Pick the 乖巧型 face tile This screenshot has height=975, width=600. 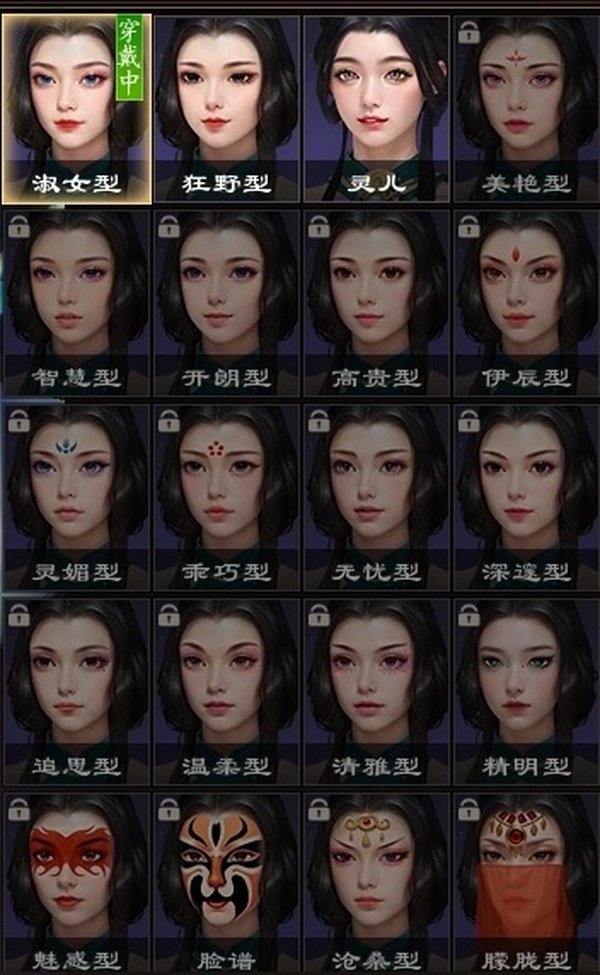pos(227,496)
